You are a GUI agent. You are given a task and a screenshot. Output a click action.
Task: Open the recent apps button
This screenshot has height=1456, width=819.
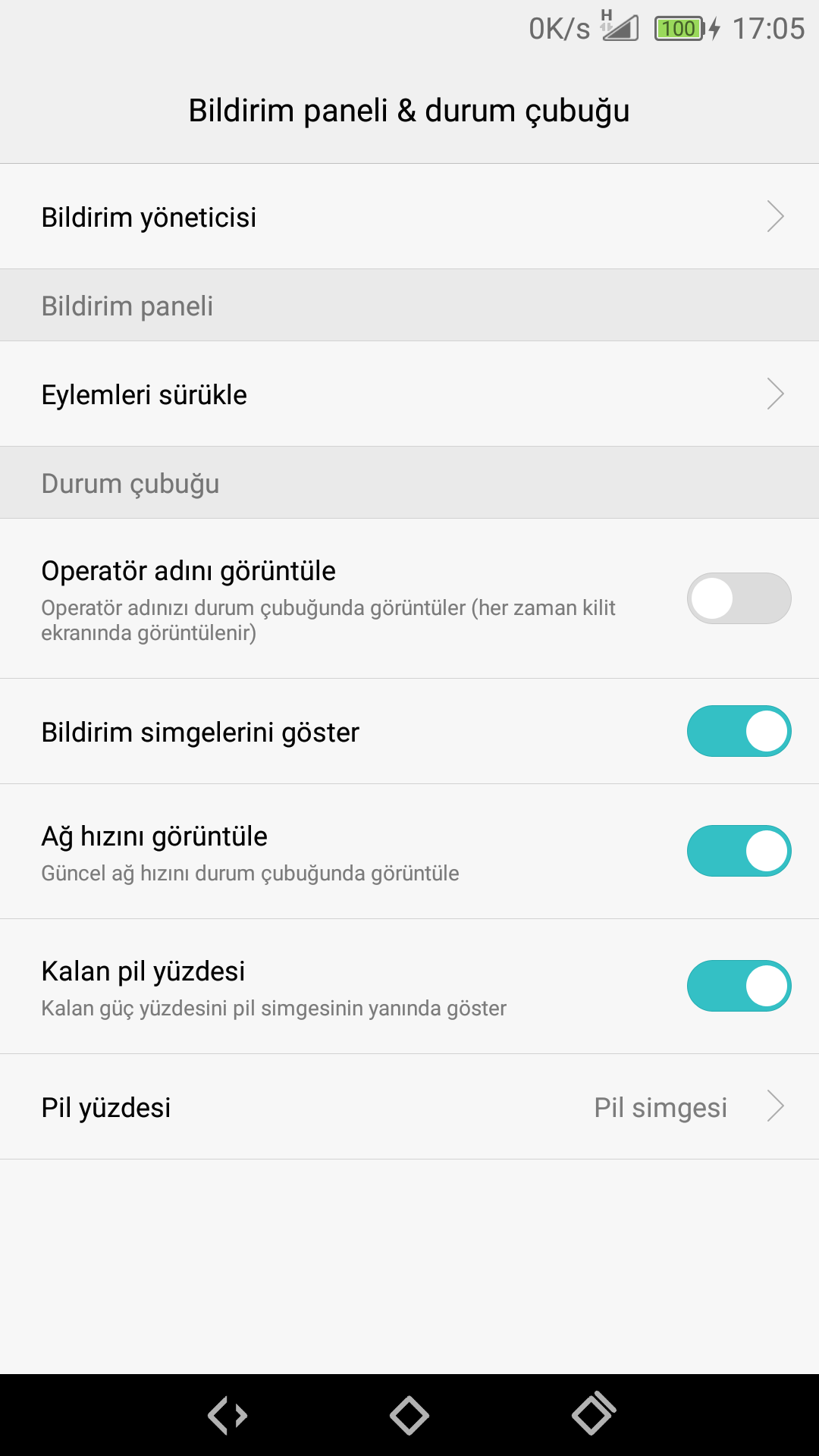click(592, 1415)
